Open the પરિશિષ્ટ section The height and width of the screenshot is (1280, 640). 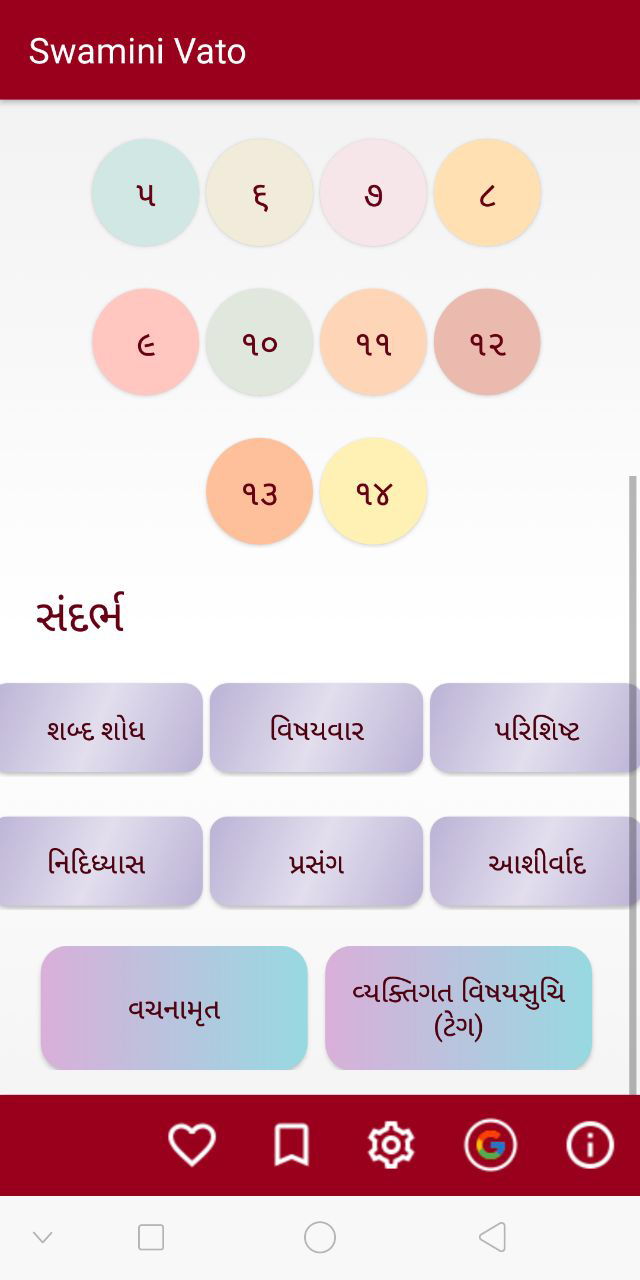coord(535,728)
